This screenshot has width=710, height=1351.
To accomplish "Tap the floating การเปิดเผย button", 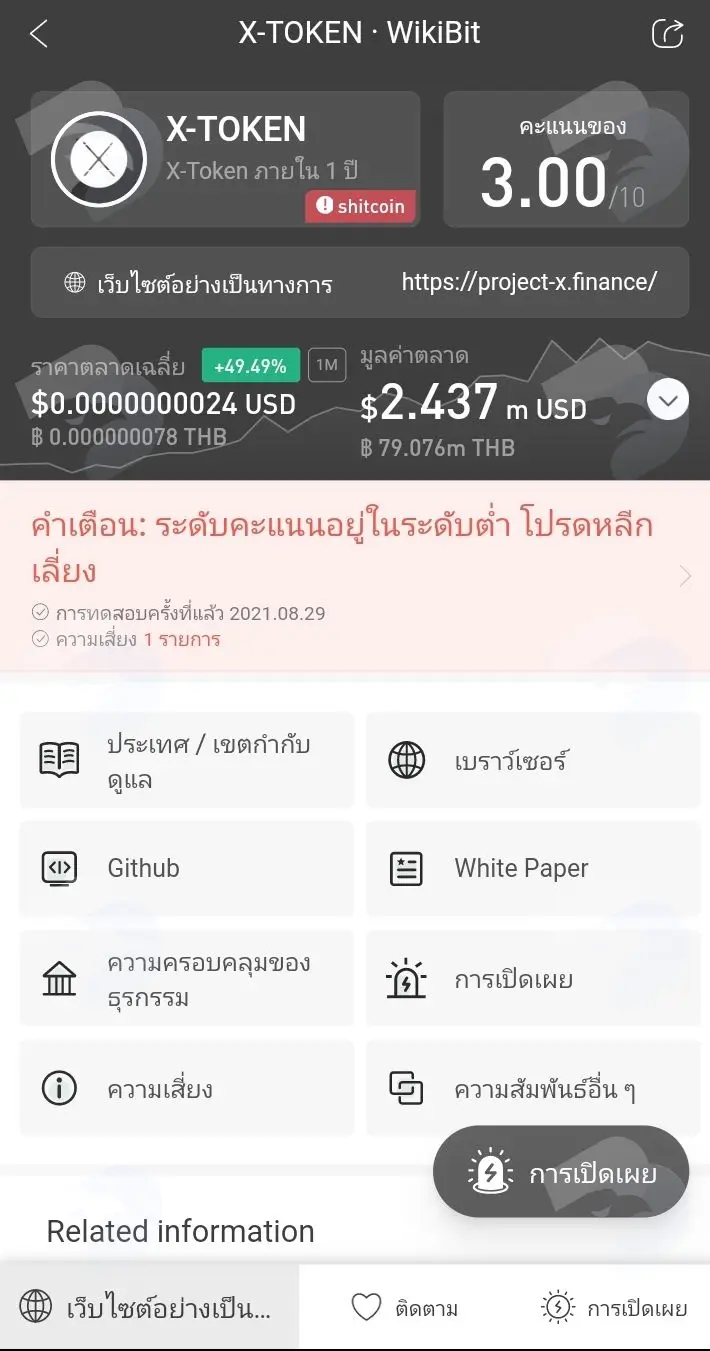I will click(561, 1172).
